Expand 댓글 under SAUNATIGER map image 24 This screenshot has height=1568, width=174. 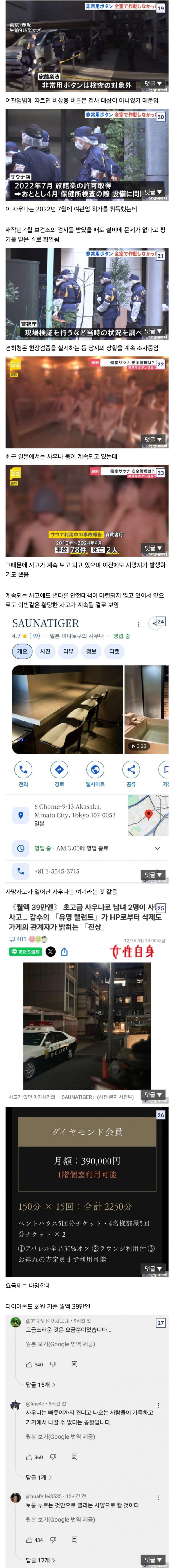[153, 875]
